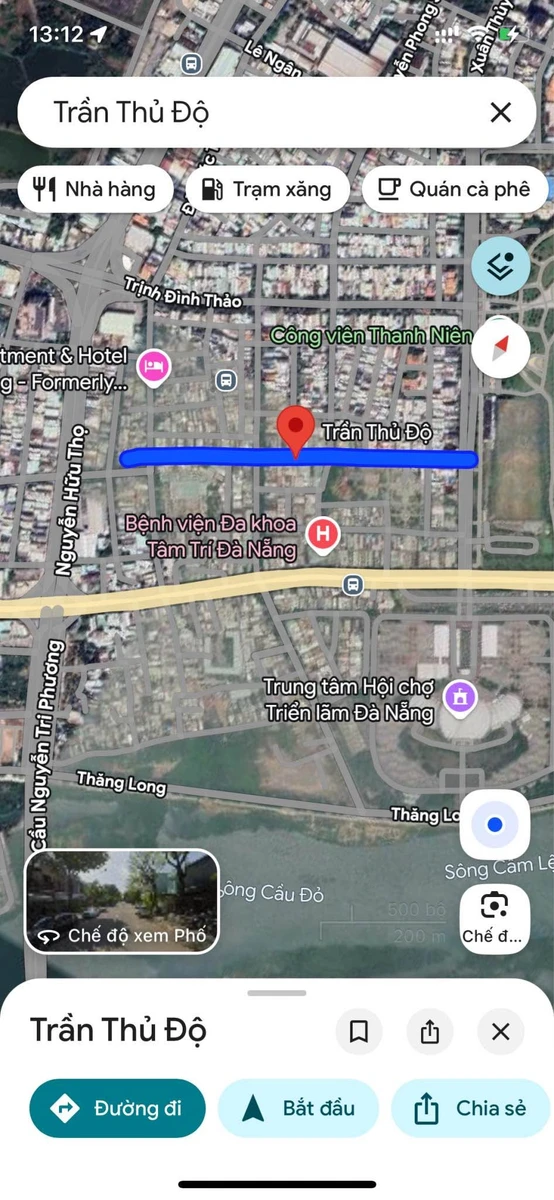This screenshot has width=554, height=1200.
Task: Clear the Trần Thủ Độ search text
Action: coord(501,112)
